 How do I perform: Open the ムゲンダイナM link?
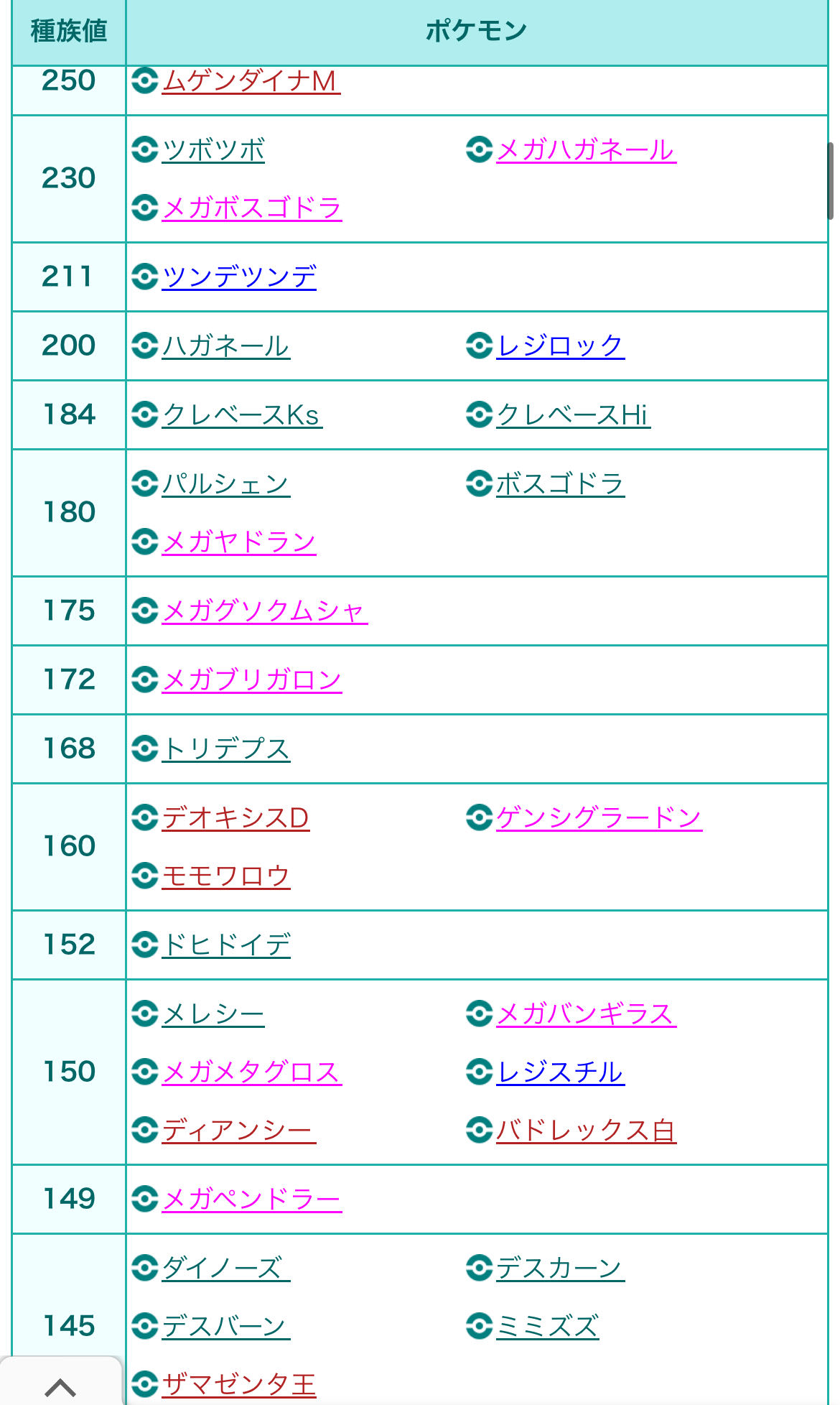tap(251, 80)
